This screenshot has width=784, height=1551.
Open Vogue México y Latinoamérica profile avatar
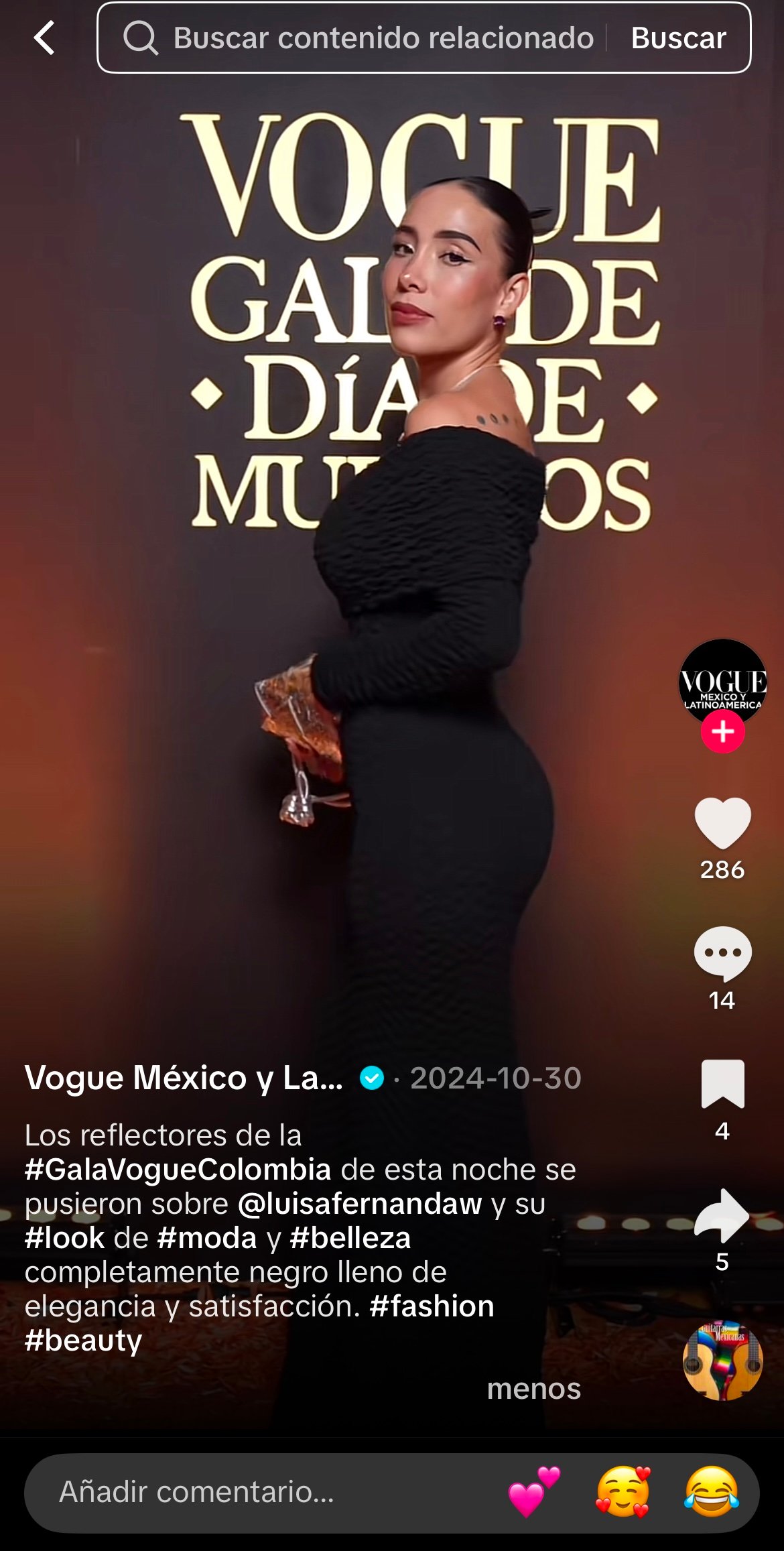click(x=722, y=680)
